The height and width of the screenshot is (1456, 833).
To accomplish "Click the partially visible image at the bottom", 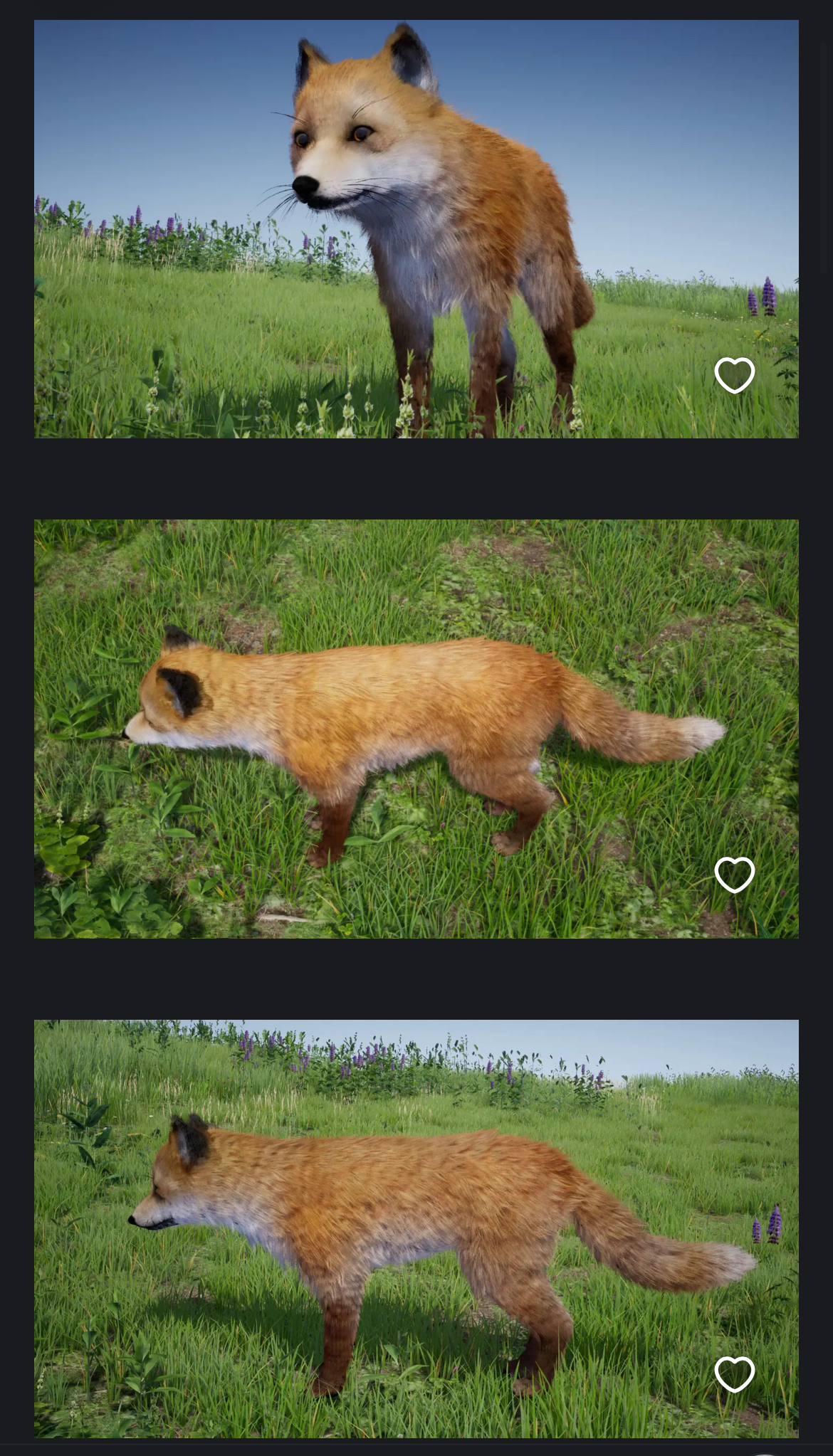I will pos(416,1452).
